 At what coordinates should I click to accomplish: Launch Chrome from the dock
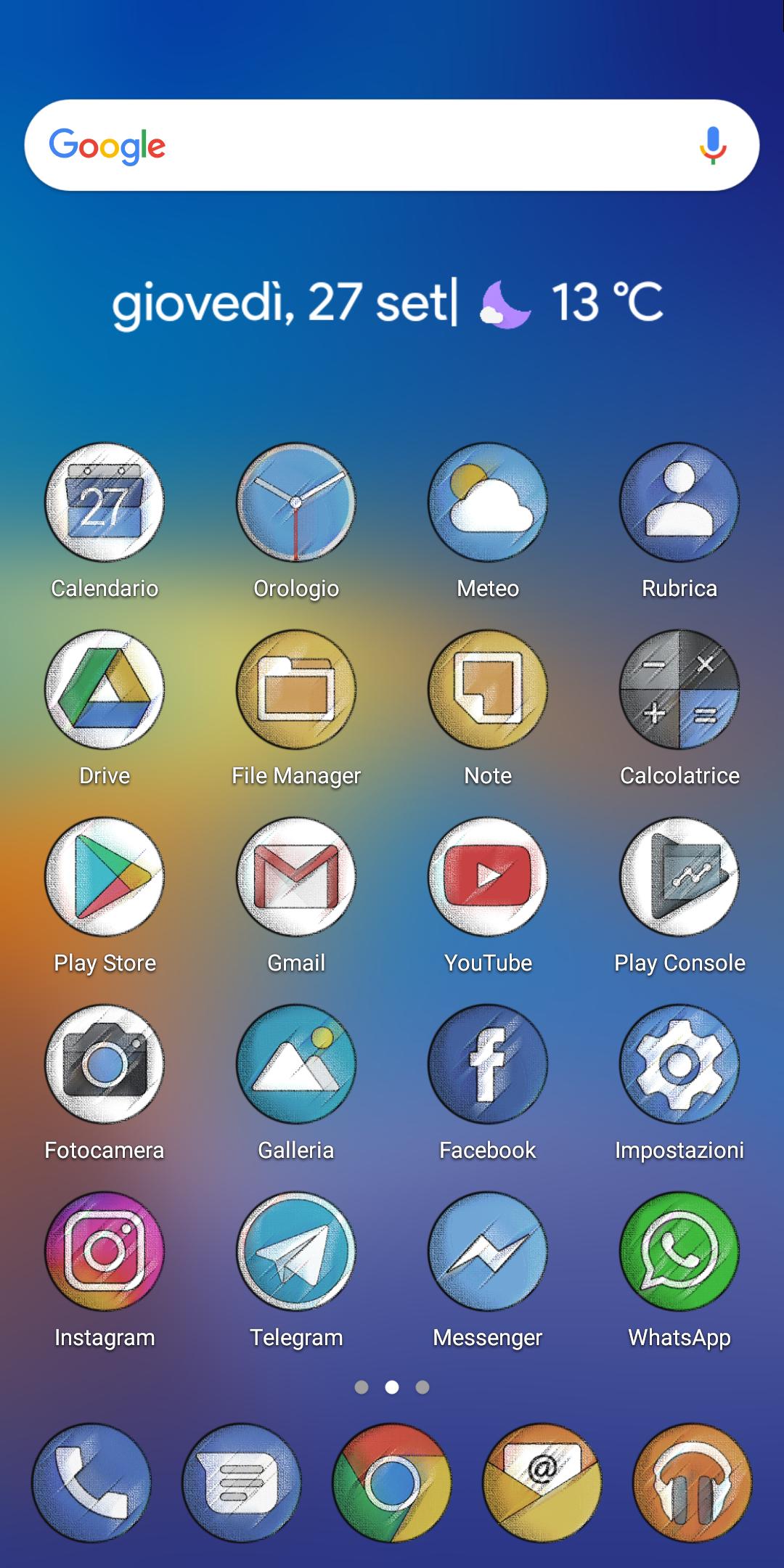pyautogui.click(x=392, y=1482)
